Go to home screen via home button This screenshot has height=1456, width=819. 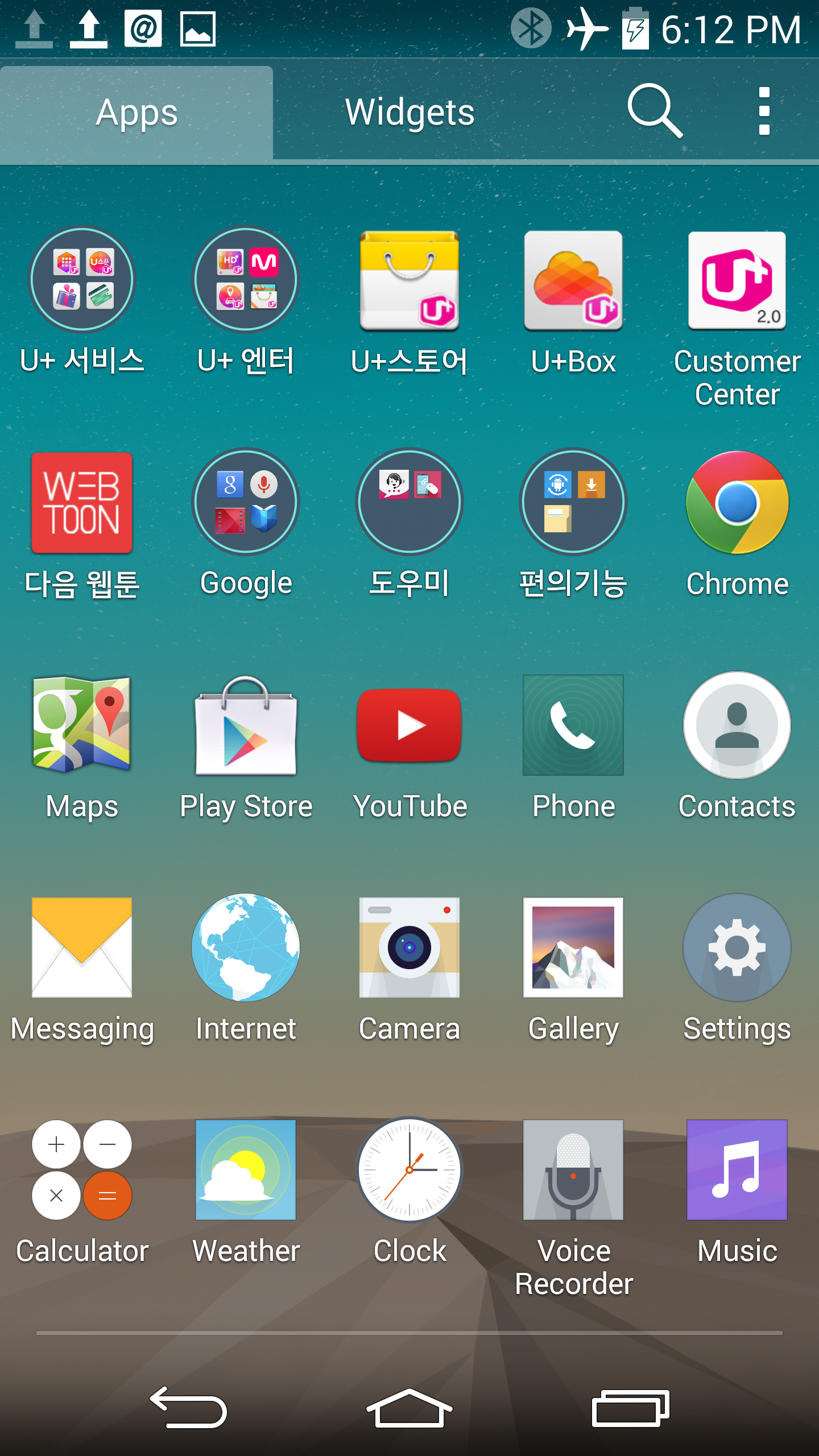pyautogui.click(x=409, y=1408)
